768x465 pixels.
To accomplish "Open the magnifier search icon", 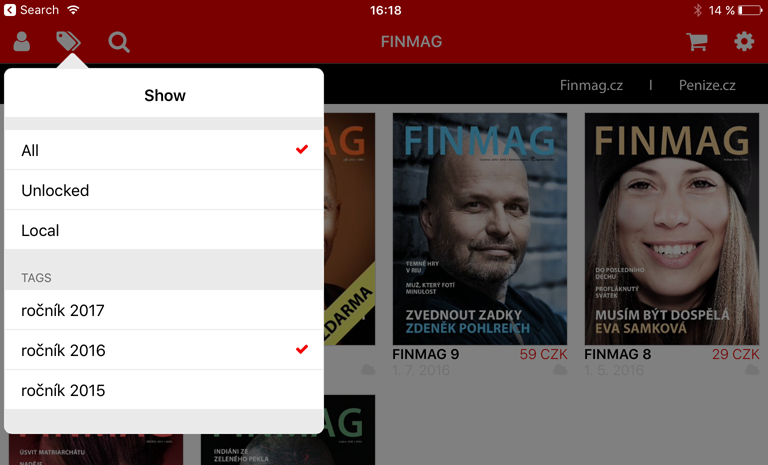I will pos(119,42).
